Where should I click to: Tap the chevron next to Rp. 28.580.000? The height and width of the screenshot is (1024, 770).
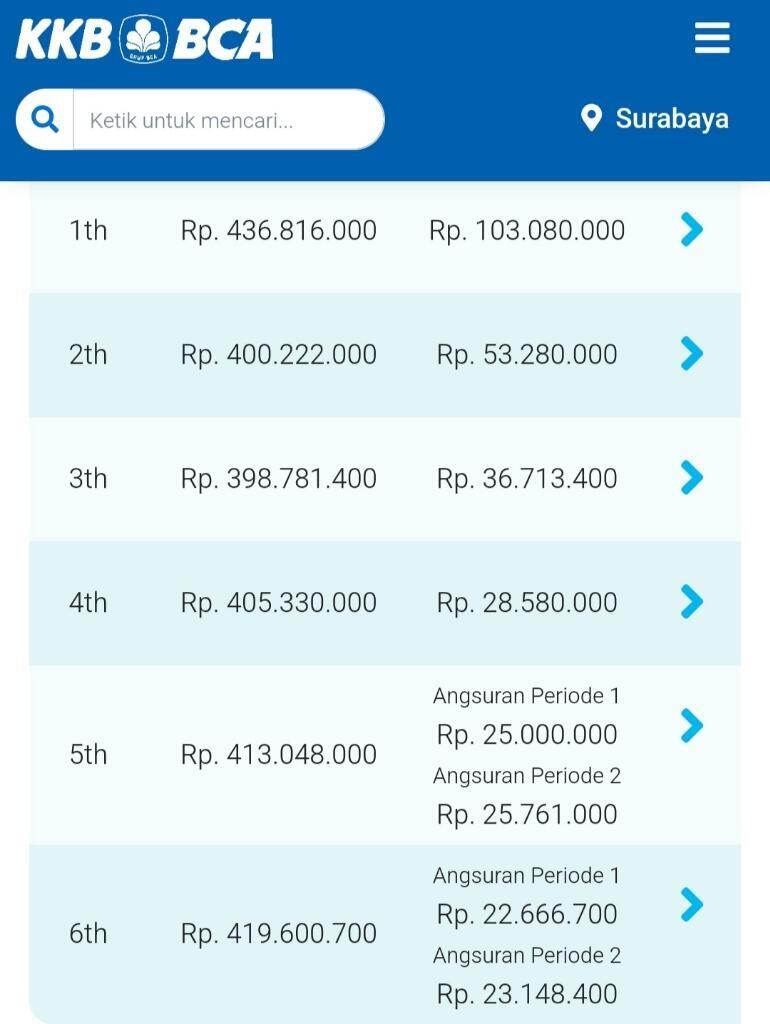(x=692, y=602)
